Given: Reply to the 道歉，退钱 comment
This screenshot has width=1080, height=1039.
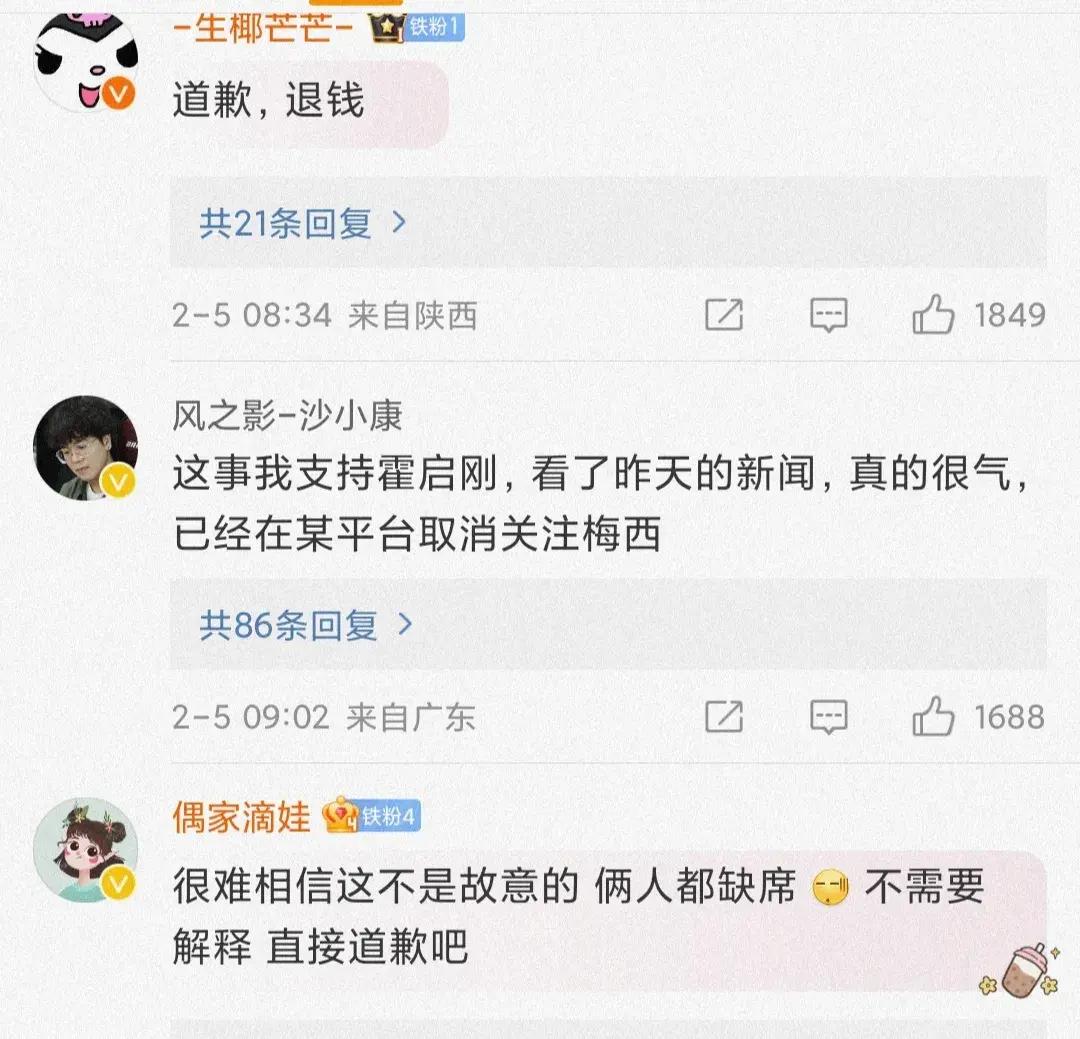Looking at the screenshot, I should [x=828, y=316].
